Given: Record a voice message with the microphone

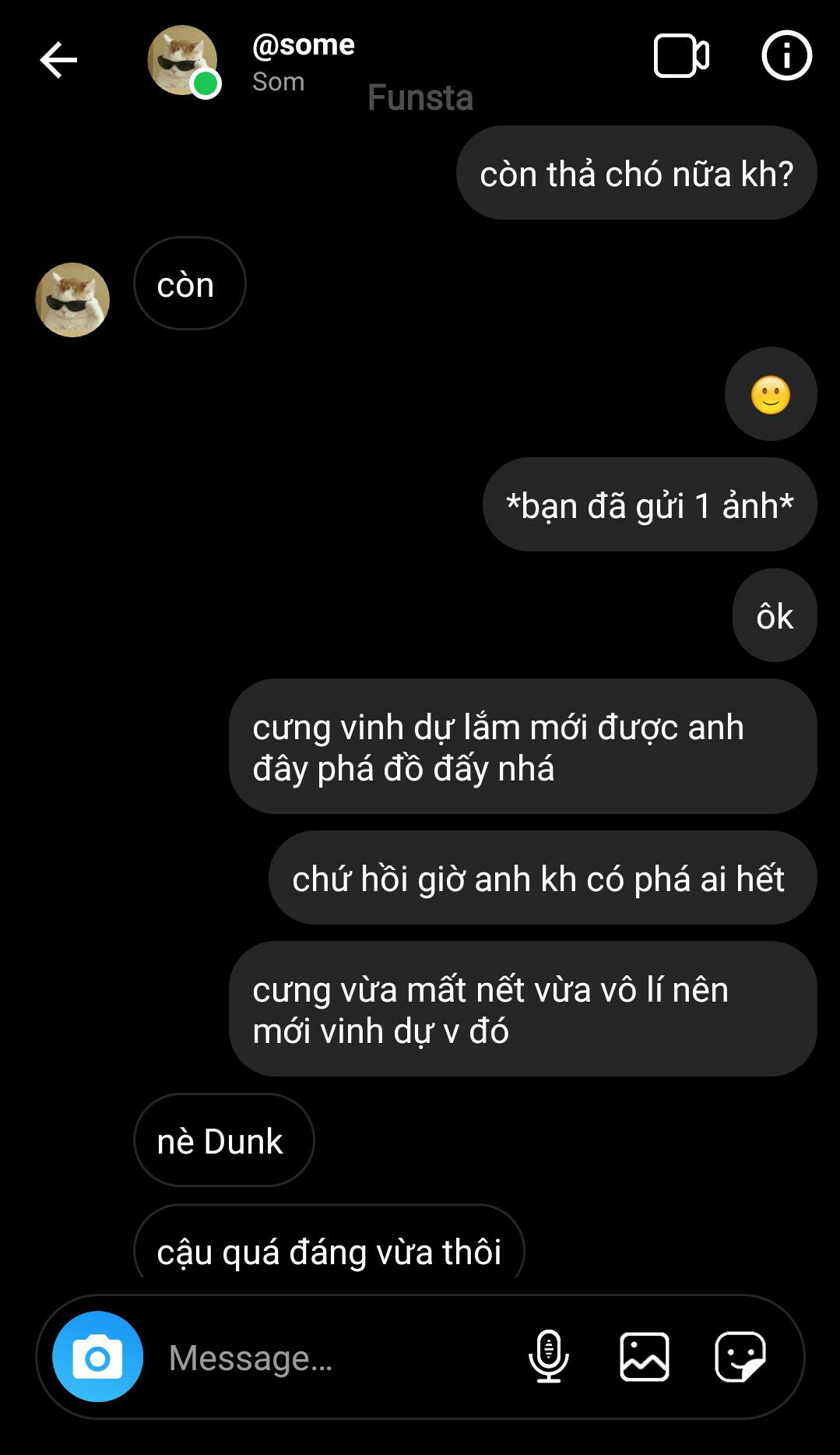Looking at the screenshot, I should (x=549, y=1356).
